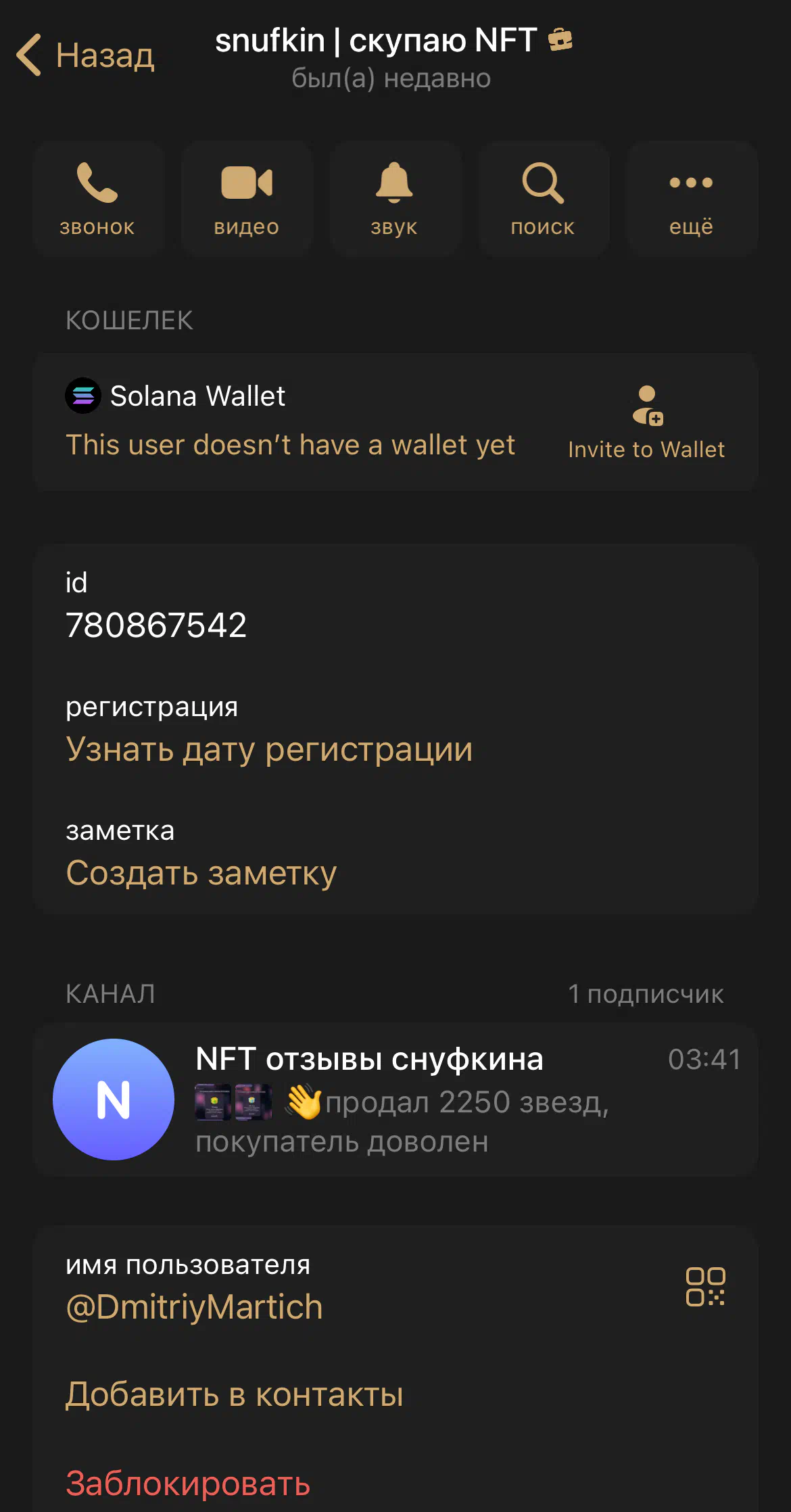The height and width of the screenshot is (1512, 791).
Task: Open the QR code icon beside the username
Action: (705, 1286)
